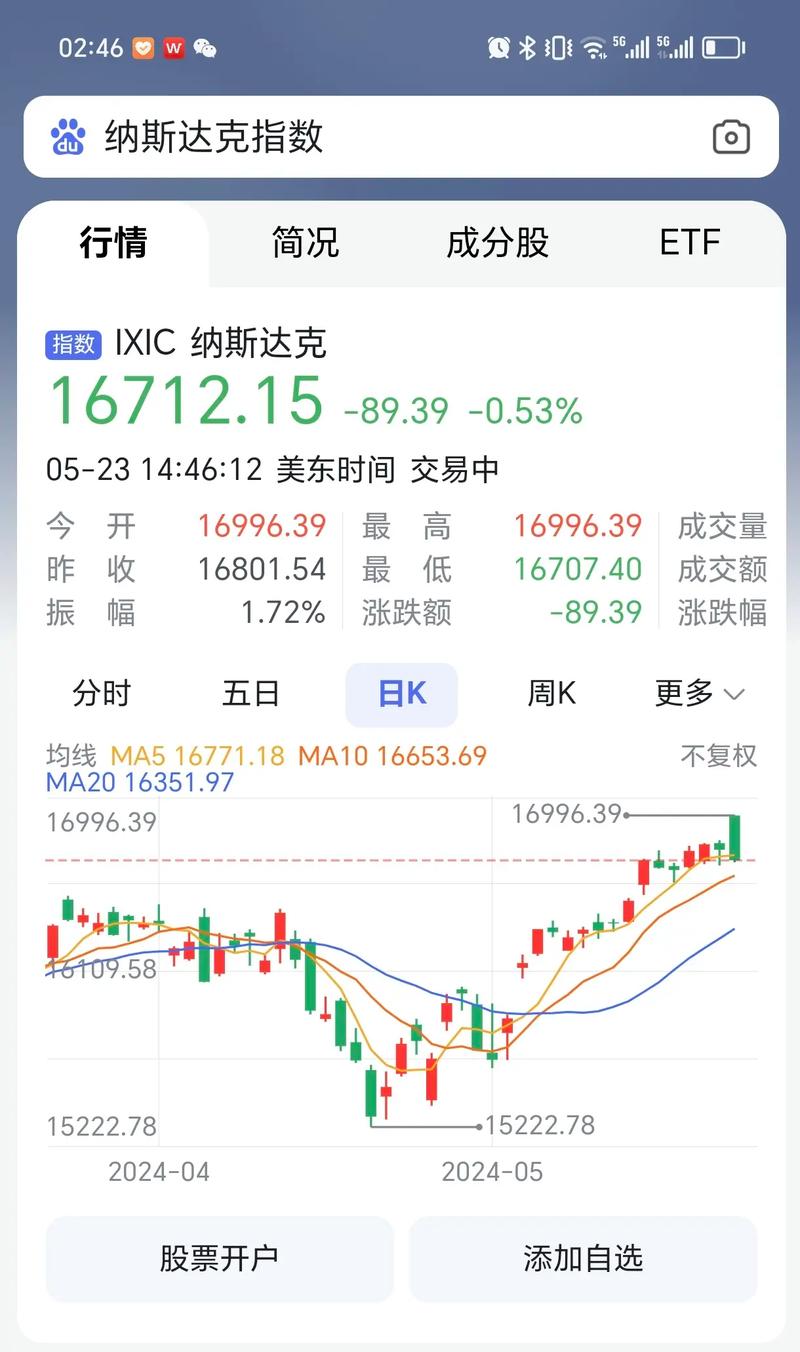Select the 日K chart view
The image size is (800, 1352).
pos(402,693)
